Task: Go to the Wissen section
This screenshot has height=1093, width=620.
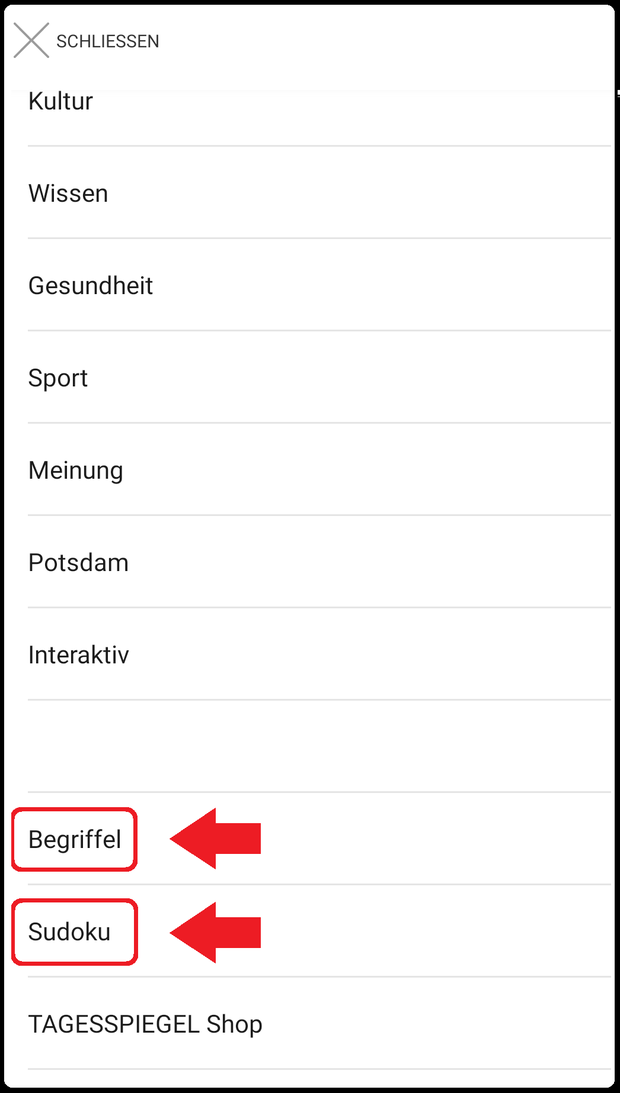Action: click(319, 193)
